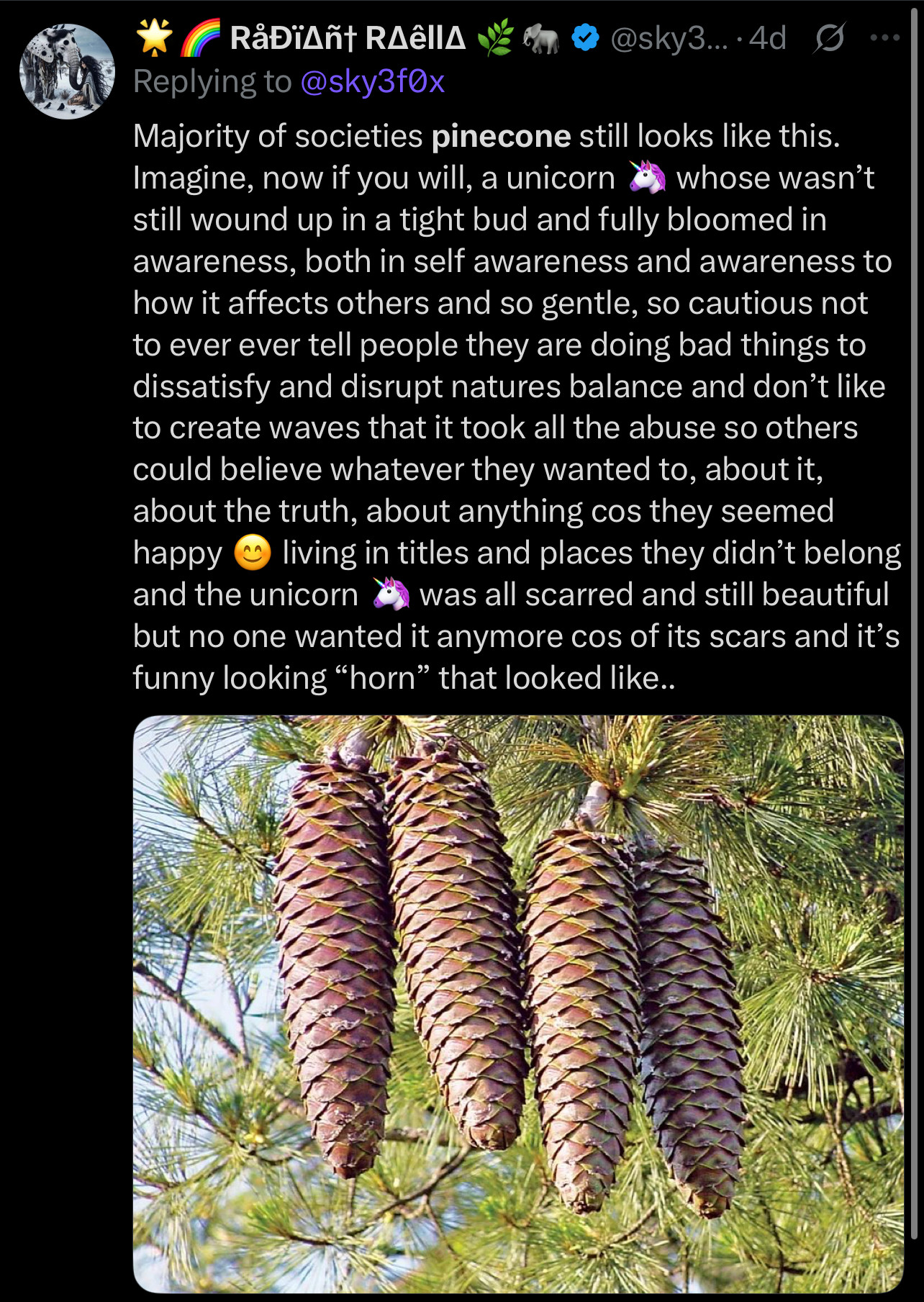Open RåÐïΔñ† RΔêllΔ's profile name

click(348, 38)
